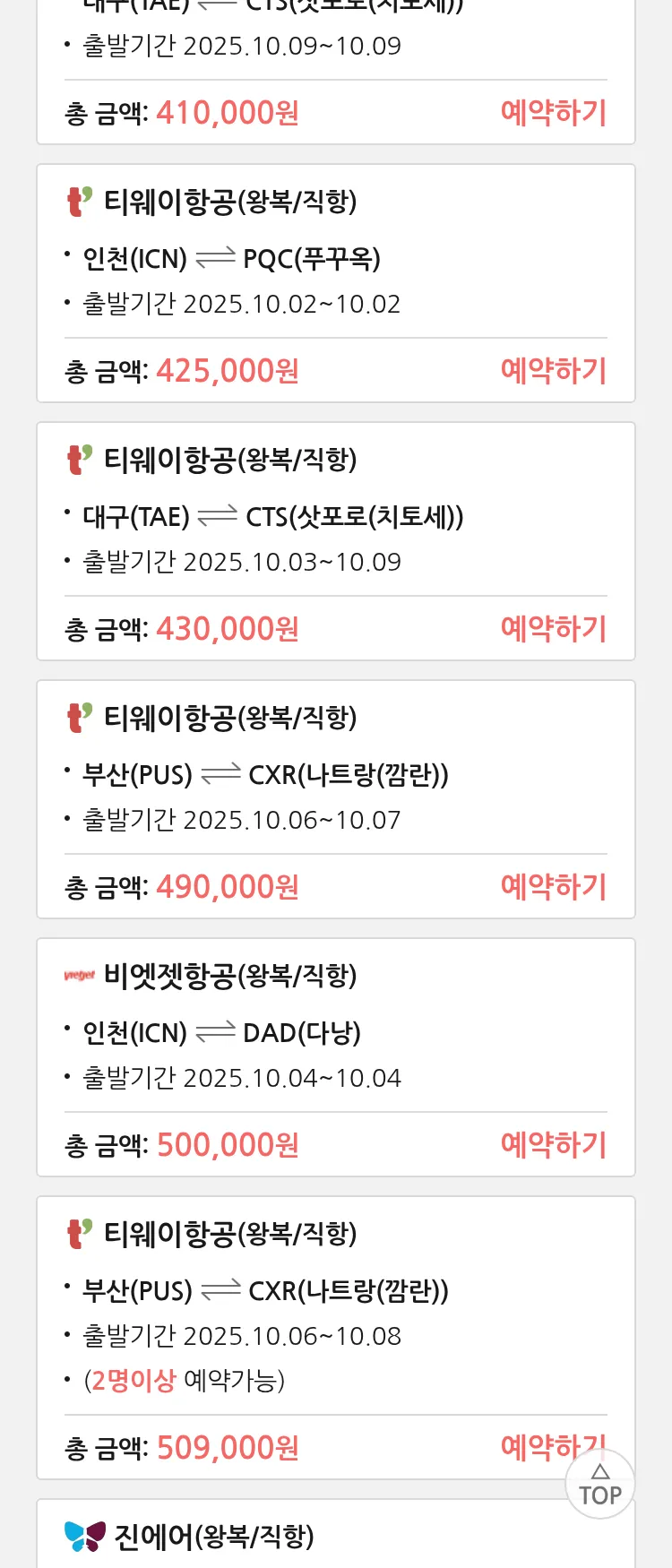
Task: Reserve the 430,000원 Daegu–Sapporo flight
Action: pyautogui.click(x=553, y=629)
